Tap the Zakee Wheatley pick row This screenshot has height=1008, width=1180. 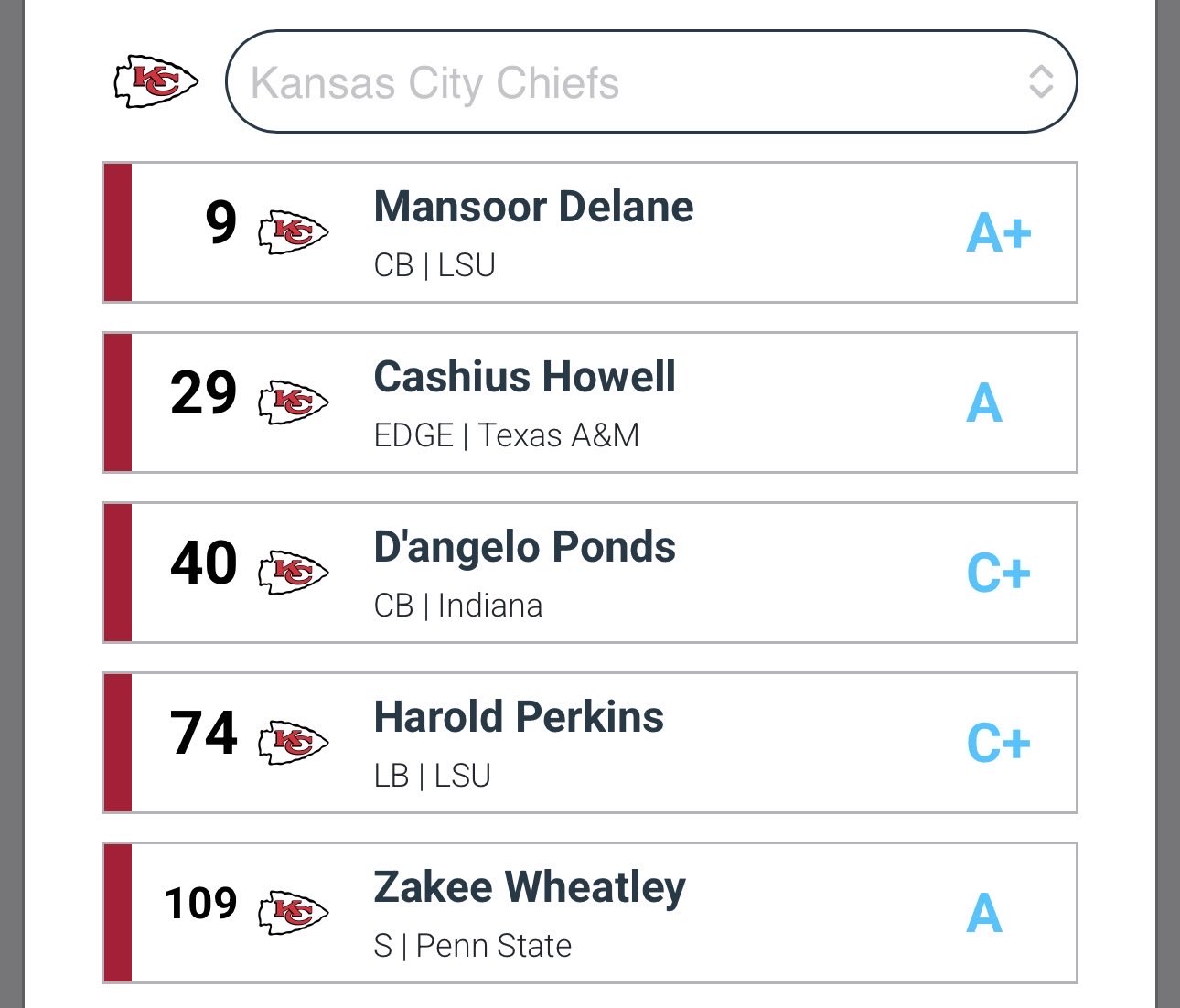pyautogui.click(x=590, y=913)
